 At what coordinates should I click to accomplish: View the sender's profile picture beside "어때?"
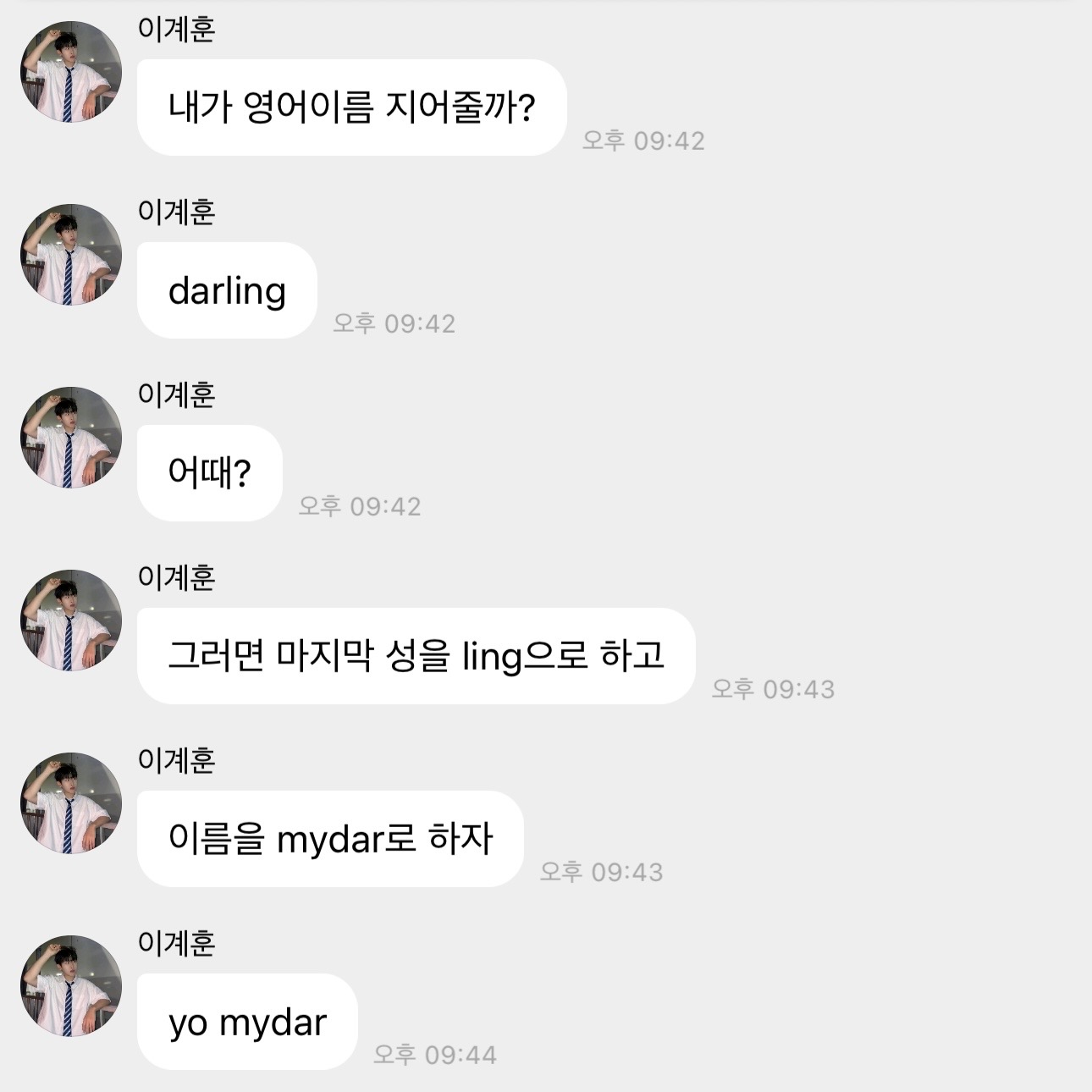click(71, 438)
